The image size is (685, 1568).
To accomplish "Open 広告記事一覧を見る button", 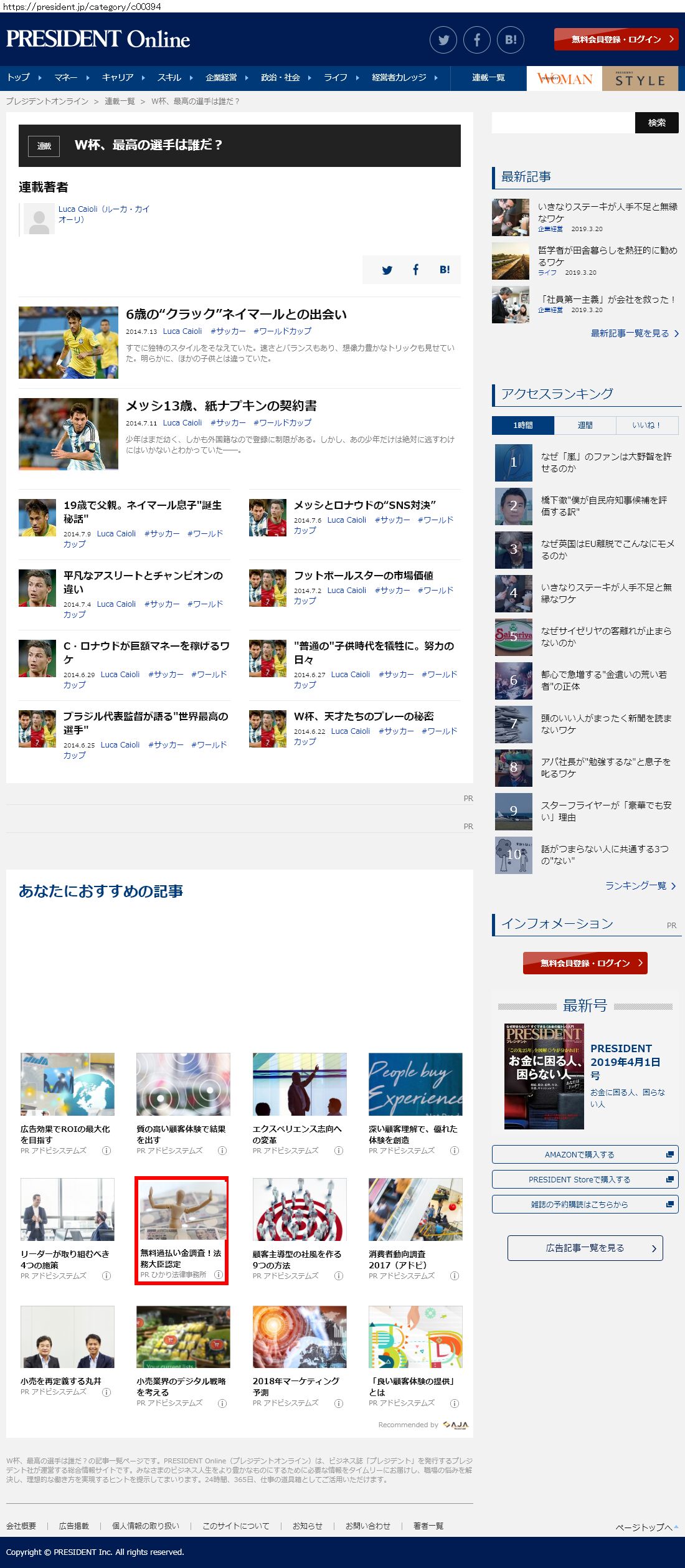I will (x=585, y=1248).
